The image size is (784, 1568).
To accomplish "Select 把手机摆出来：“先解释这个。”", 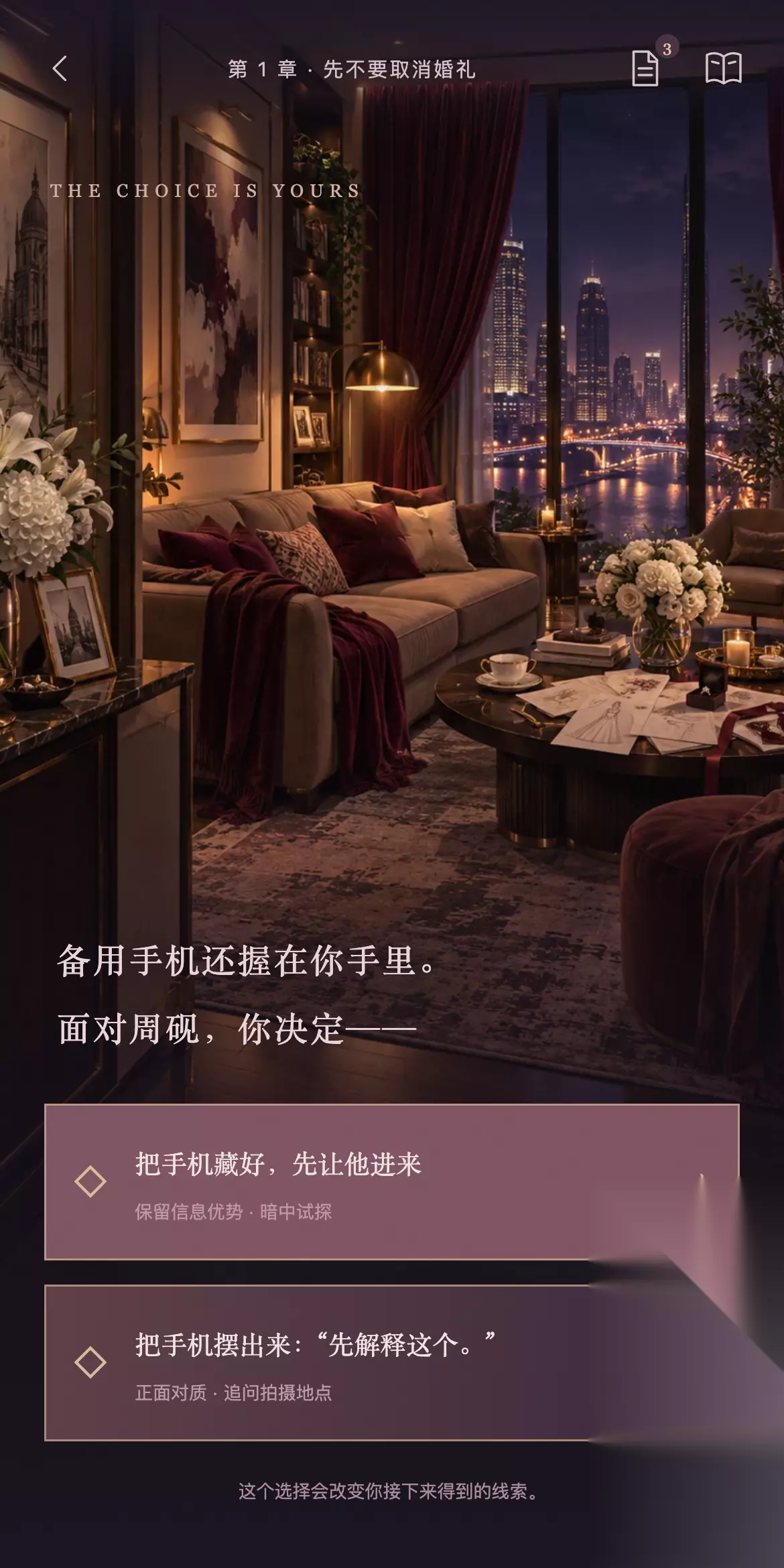I will 392,1363.
